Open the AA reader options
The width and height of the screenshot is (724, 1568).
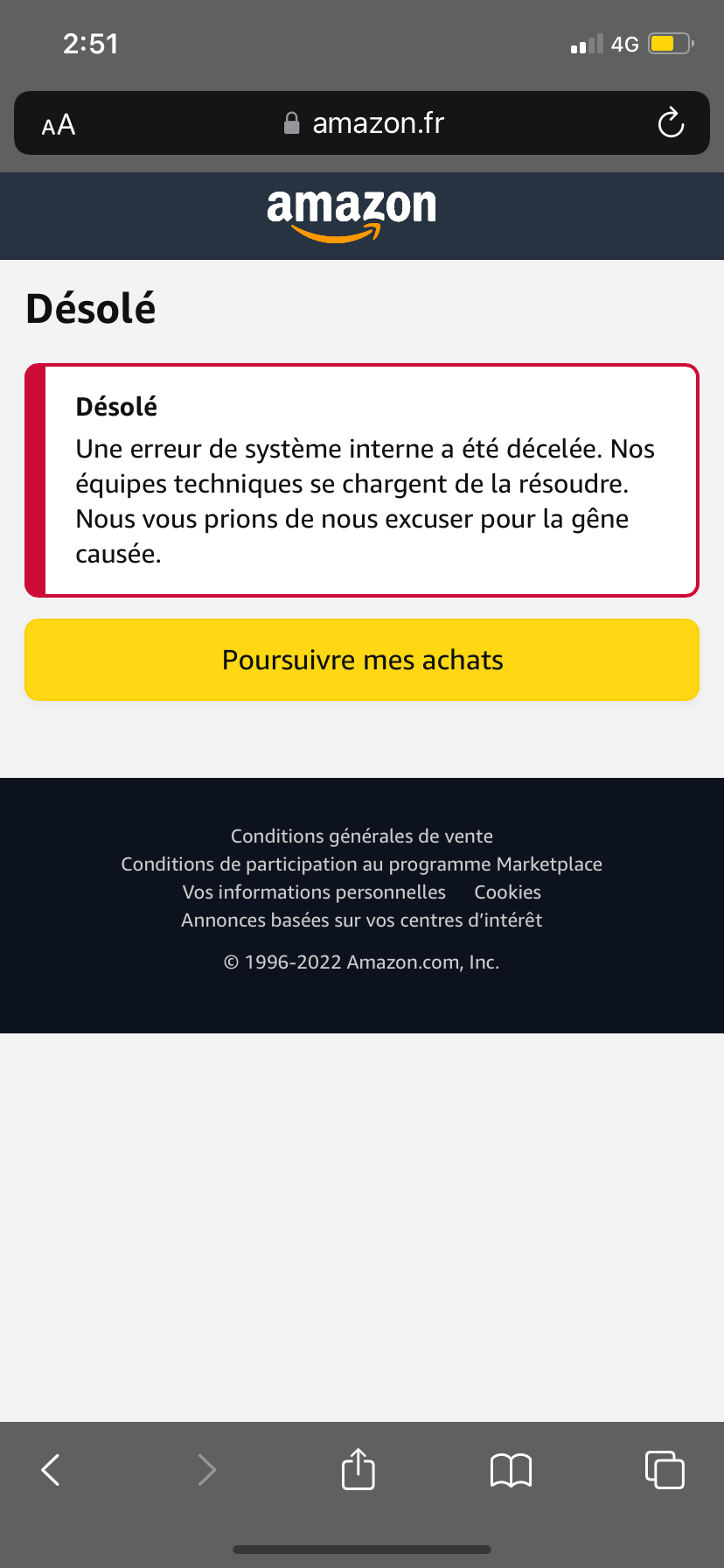[59, 125]
